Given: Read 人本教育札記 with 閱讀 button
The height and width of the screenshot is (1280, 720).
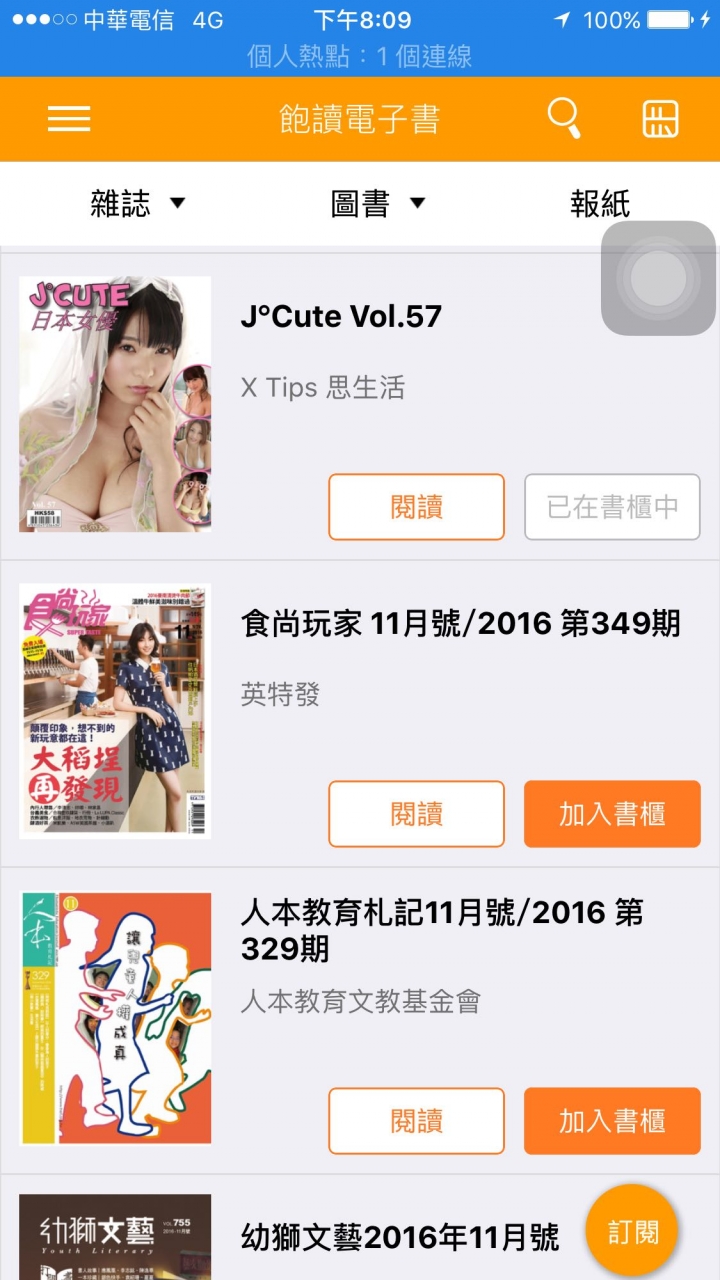Looking at the screenshot, I should point(416,1121).
